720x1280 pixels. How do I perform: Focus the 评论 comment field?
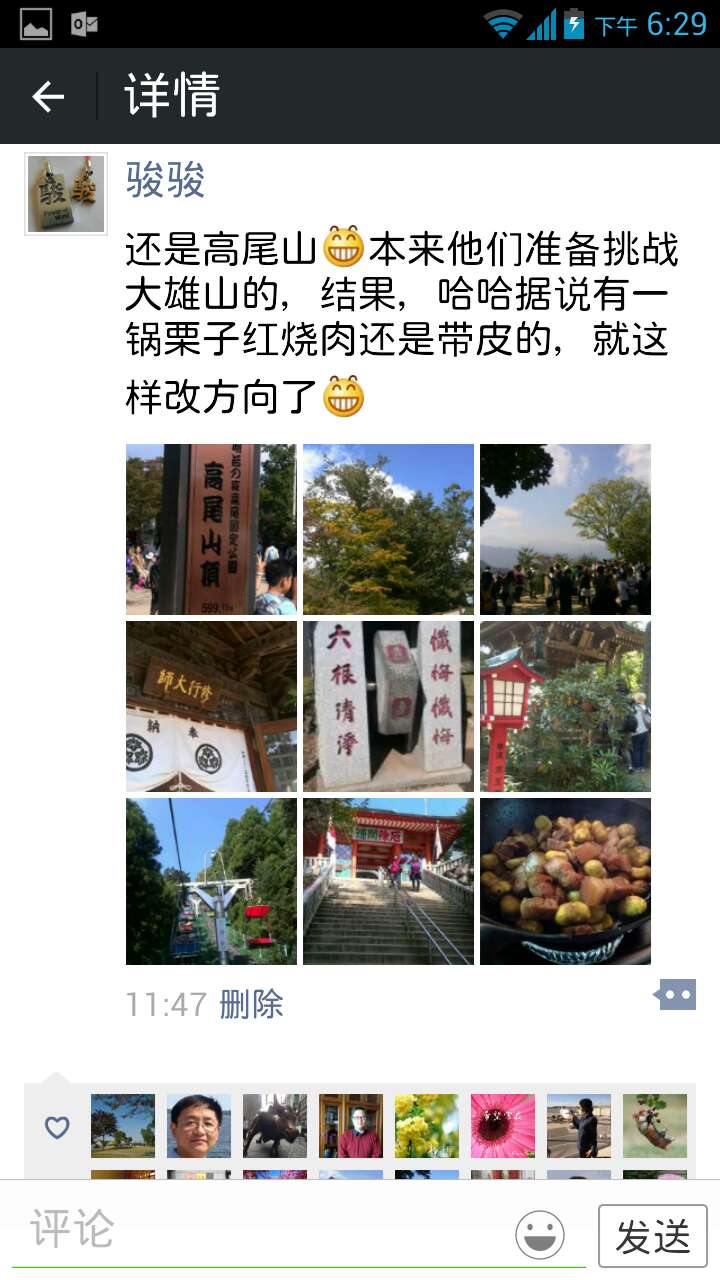260,1231
